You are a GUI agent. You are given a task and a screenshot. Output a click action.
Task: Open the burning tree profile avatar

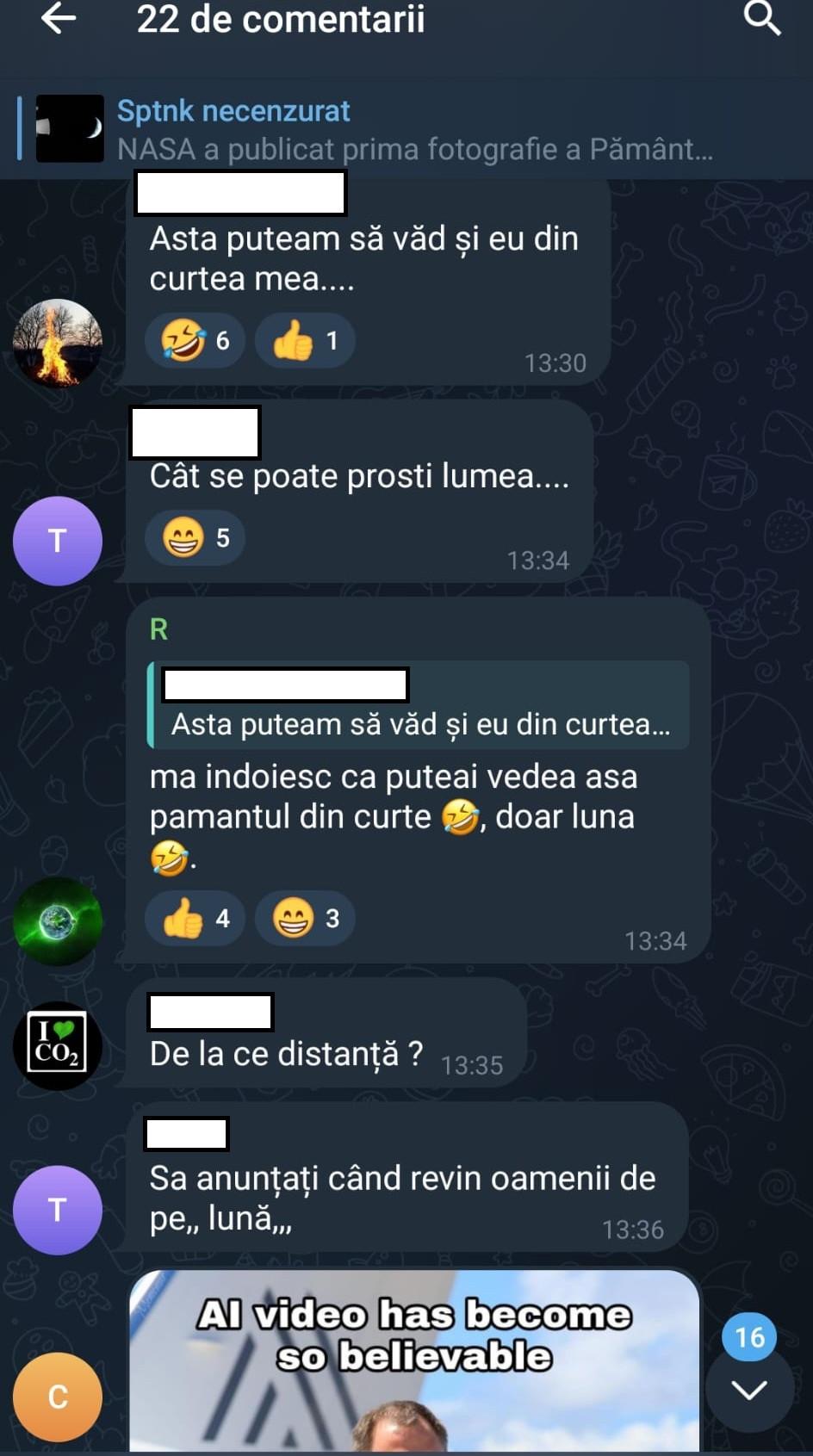tap(57, 343)
